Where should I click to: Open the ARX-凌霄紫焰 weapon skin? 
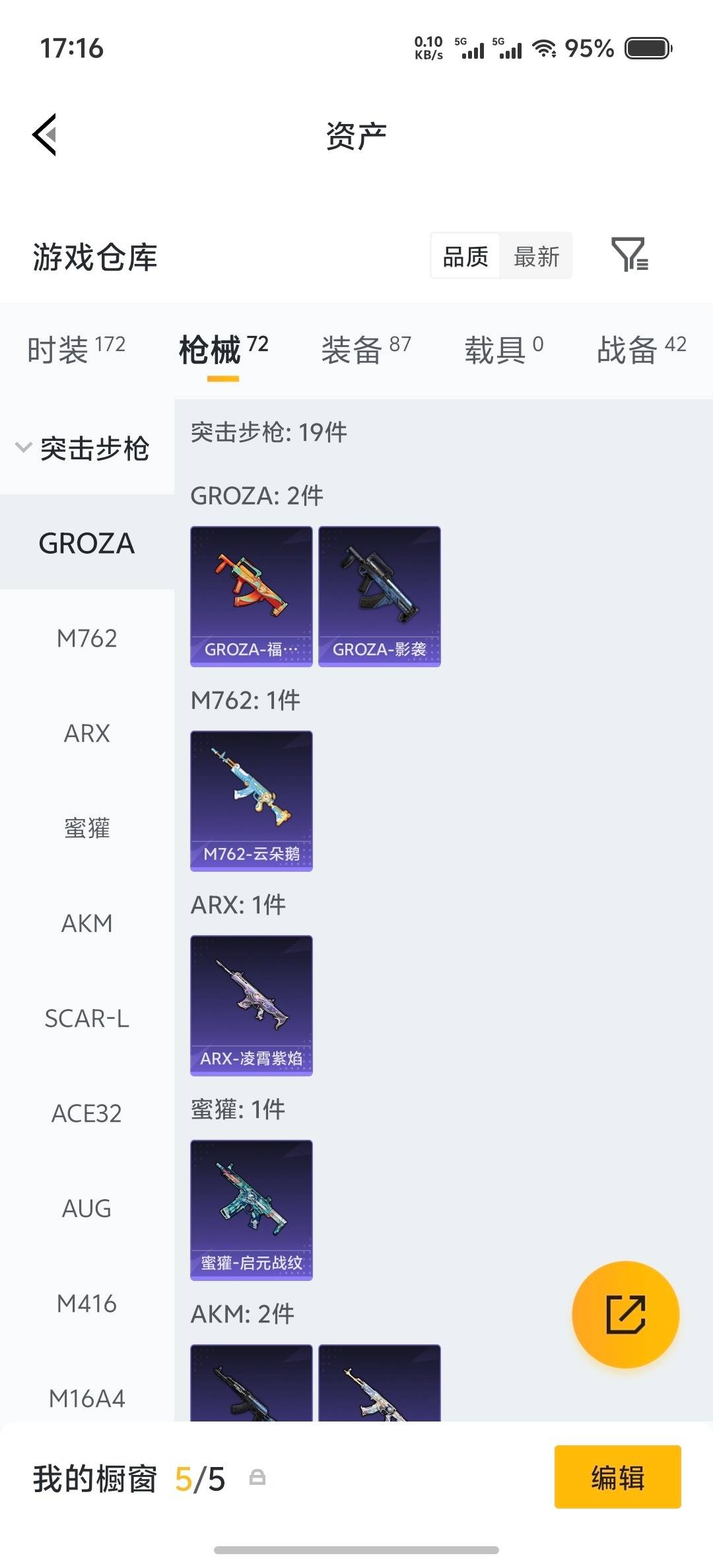click(252, 1004)
